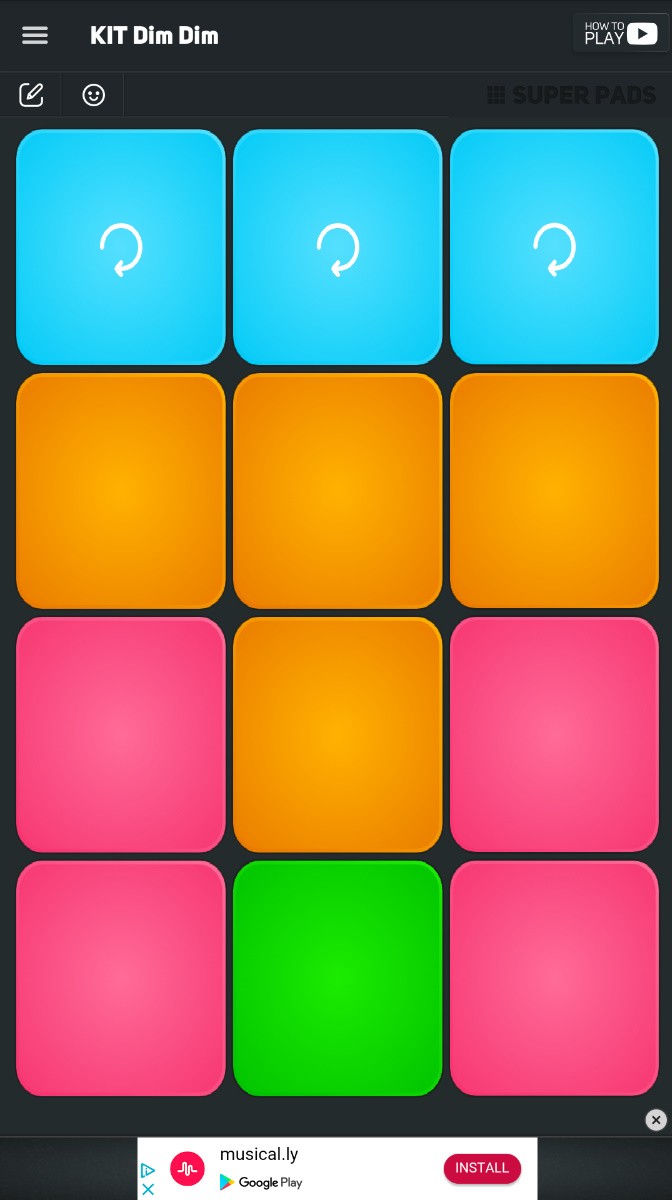Open the AdChoices info icon
This screenshot has width=672, height=1200.
(x=147, y=1170)
